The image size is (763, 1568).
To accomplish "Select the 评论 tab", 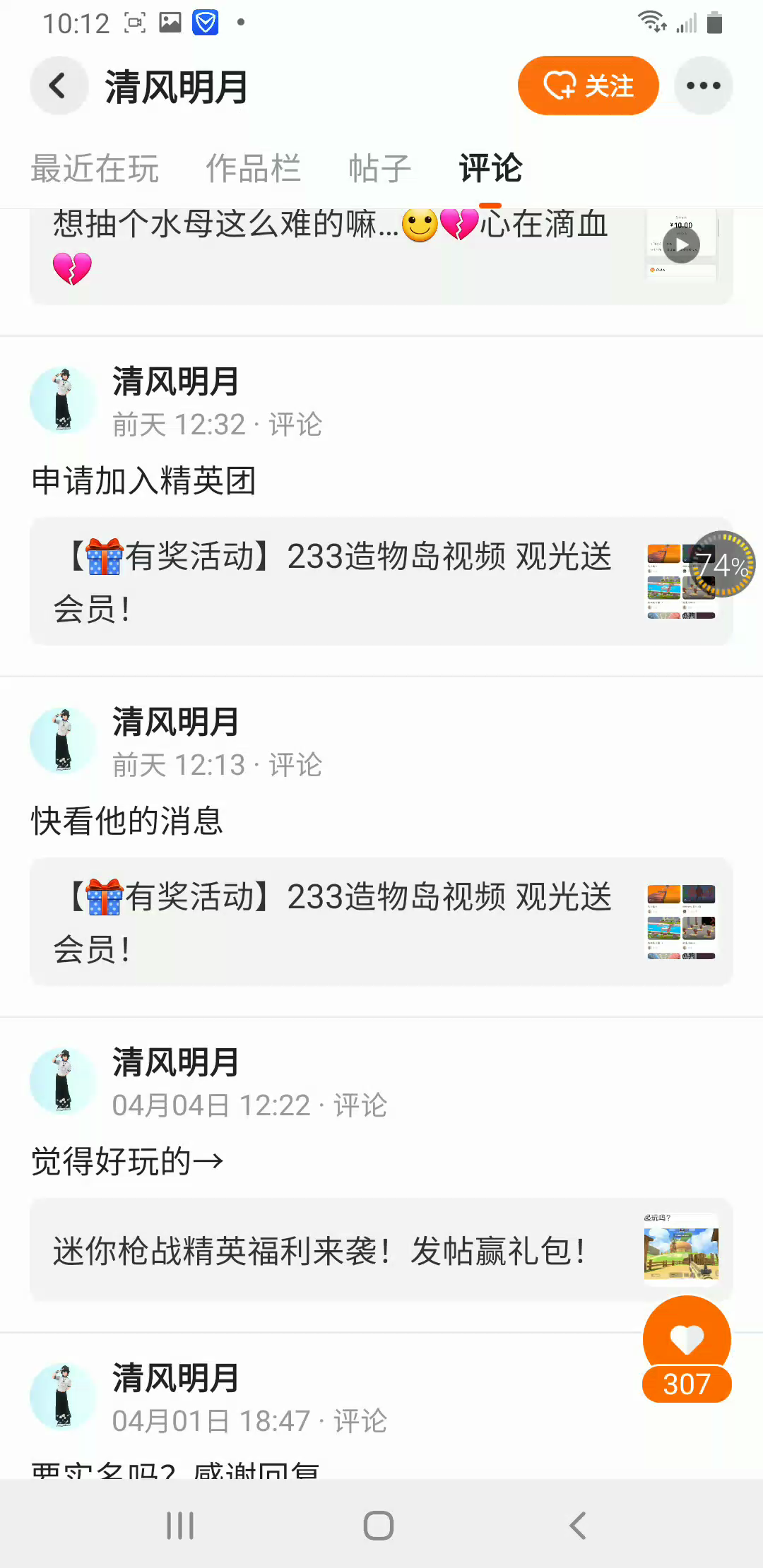I will (490, 169).
